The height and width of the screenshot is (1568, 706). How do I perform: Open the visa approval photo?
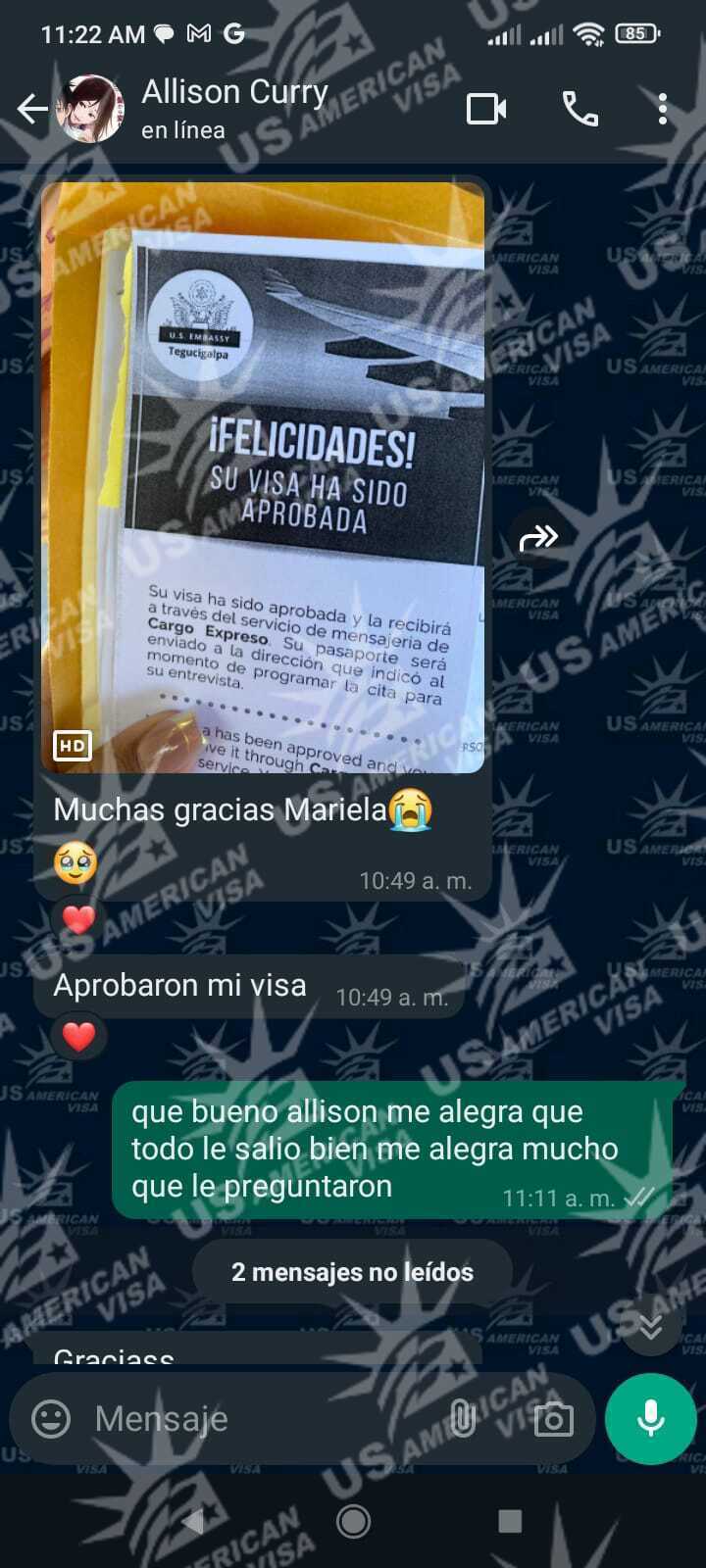[x=262, y=478]
